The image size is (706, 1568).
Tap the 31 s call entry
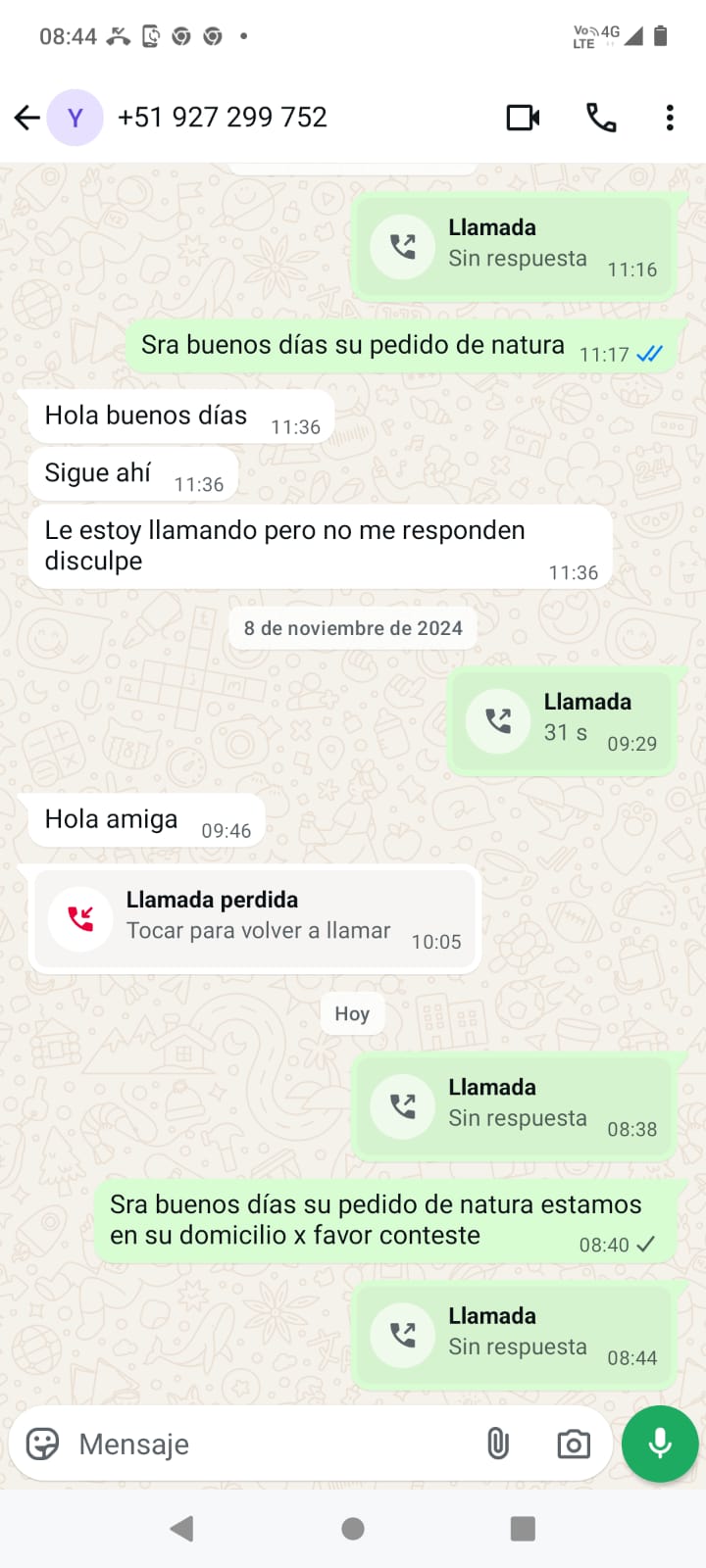click(x=561, y=720)
